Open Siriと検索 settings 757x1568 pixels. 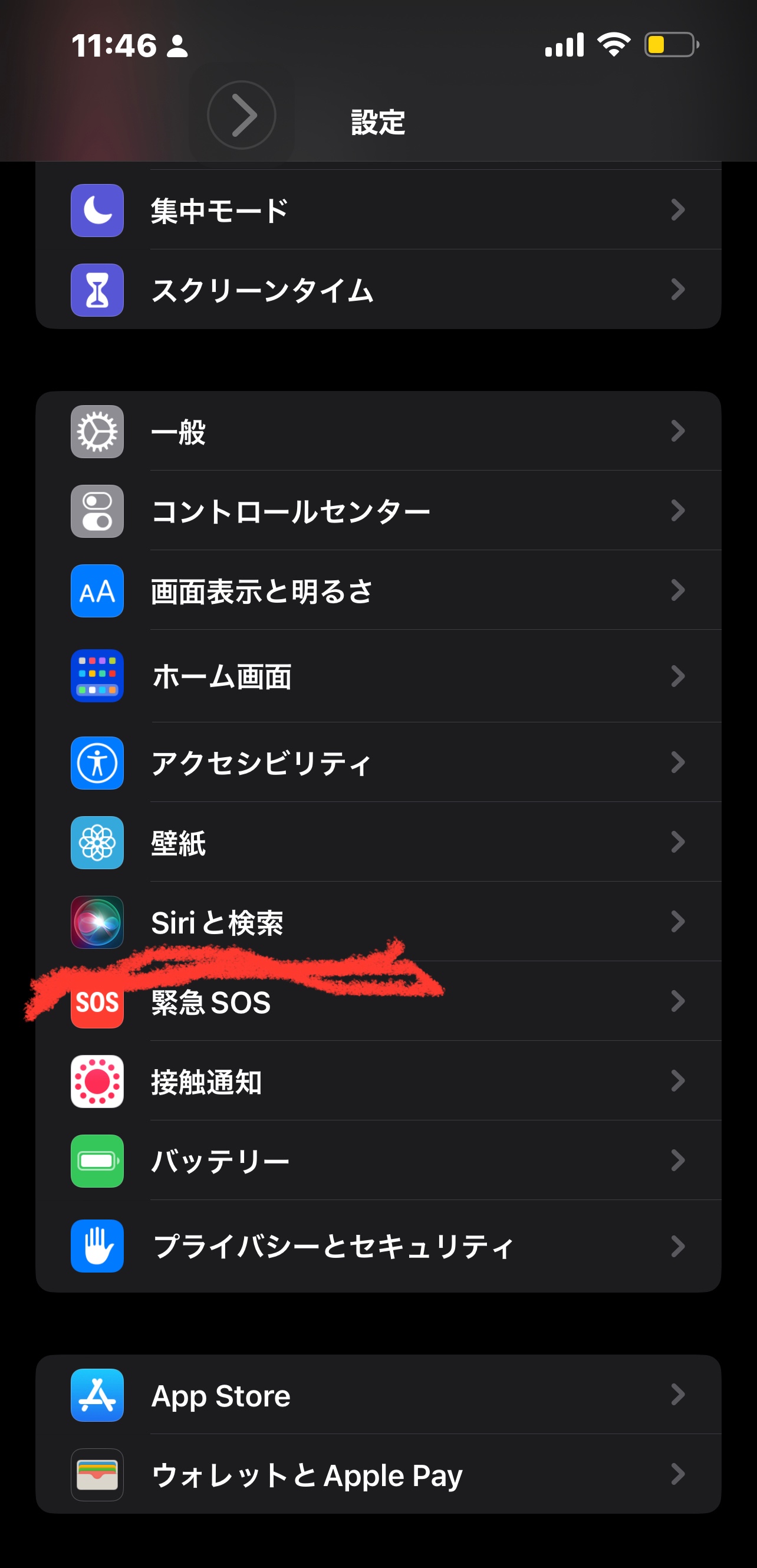point(377,922)
